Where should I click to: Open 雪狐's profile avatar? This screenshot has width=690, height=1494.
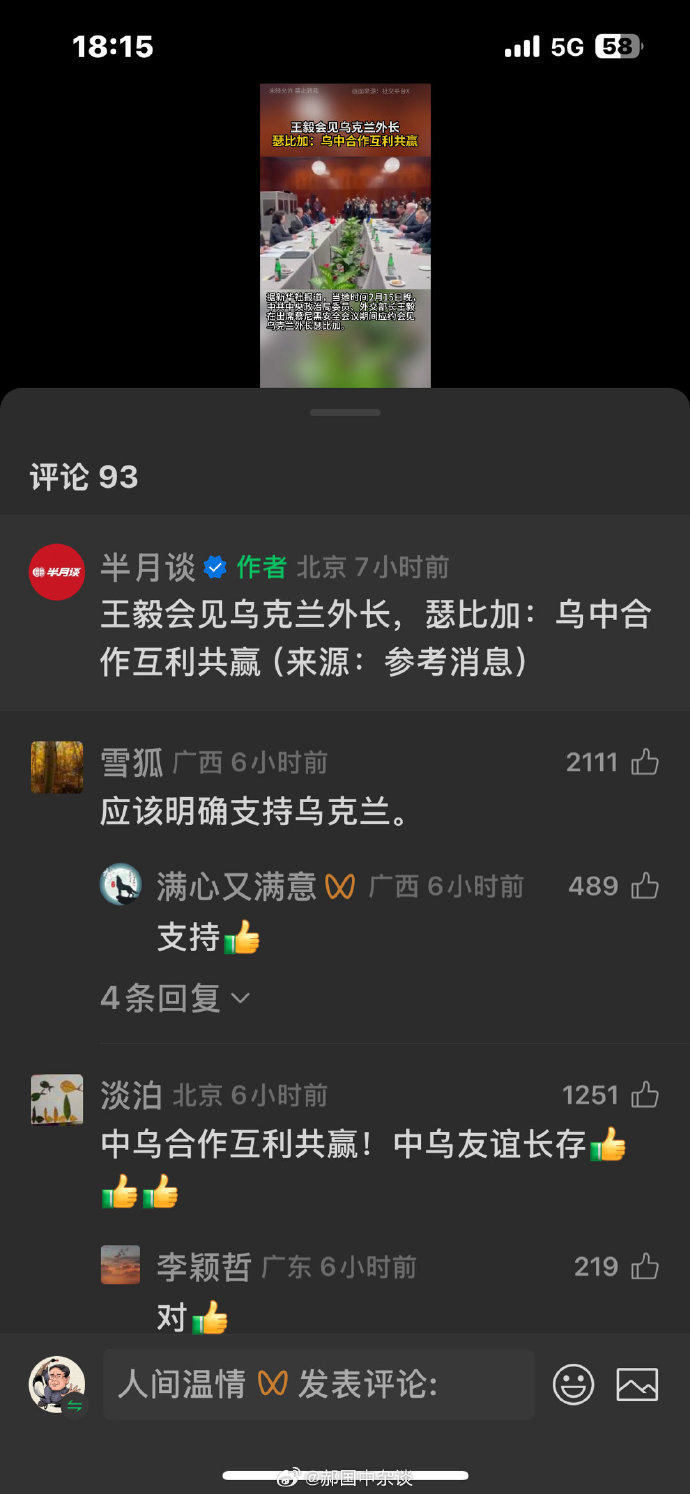[x=57, y=767]
